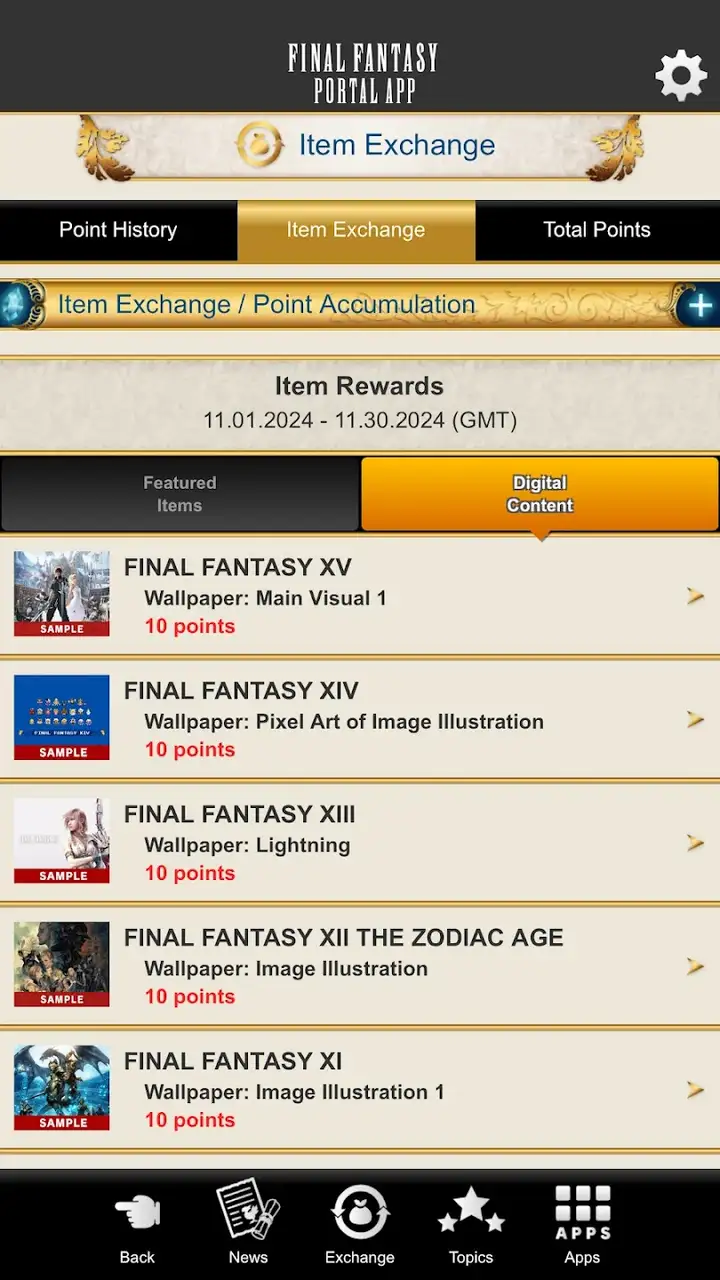Viewport: 720px width, 1280px height.
Task: Select the Featured Items tab
Action: (x=180, y=494)
